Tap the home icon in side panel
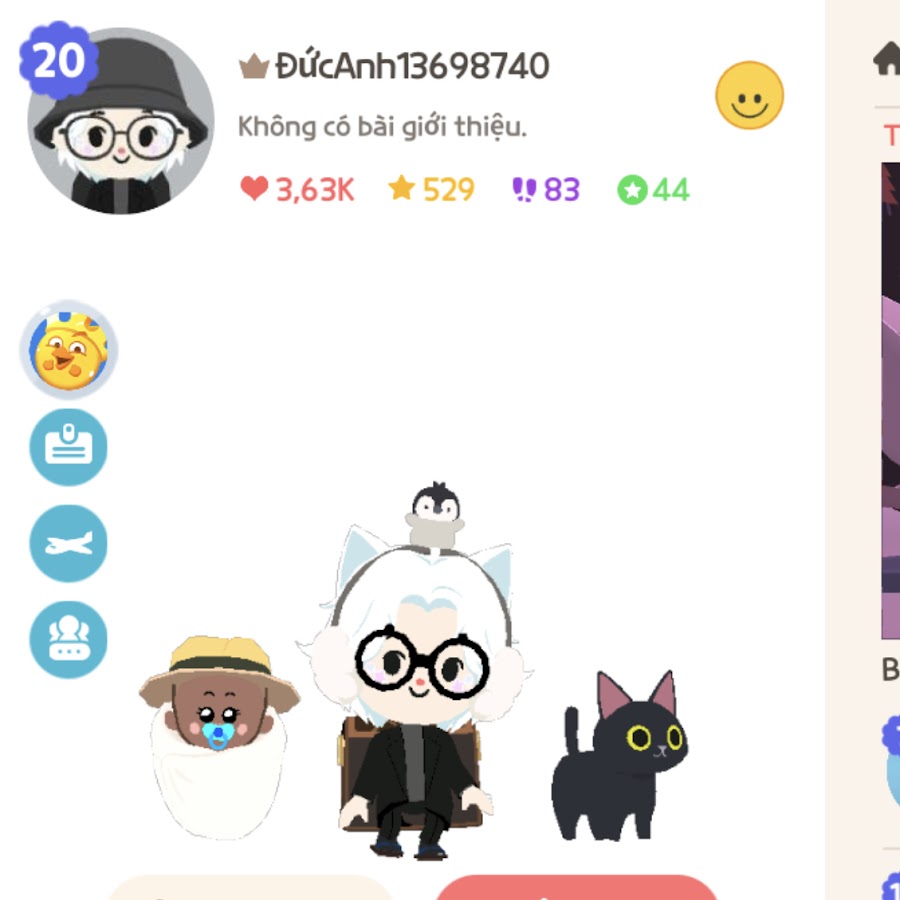This screenshot has height=900, width=900. click(887, 60)
